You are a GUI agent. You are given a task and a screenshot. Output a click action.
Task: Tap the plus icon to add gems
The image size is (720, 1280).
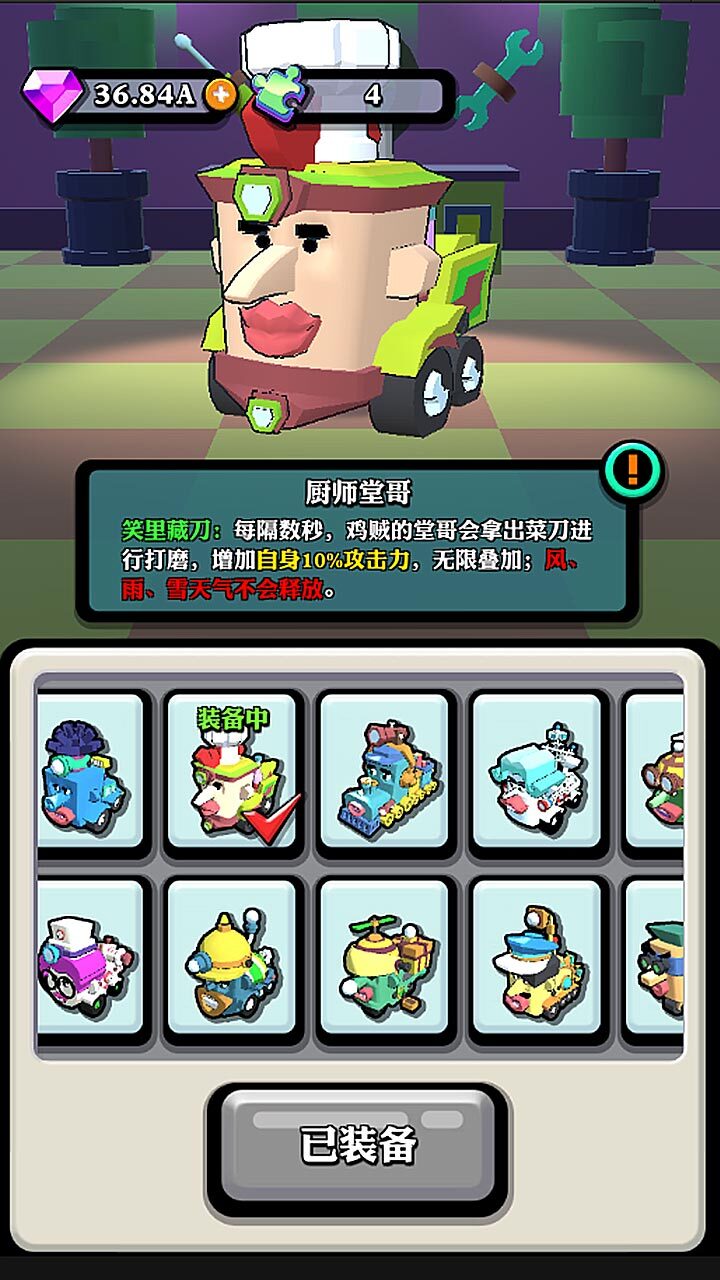(x=221, y=95)
